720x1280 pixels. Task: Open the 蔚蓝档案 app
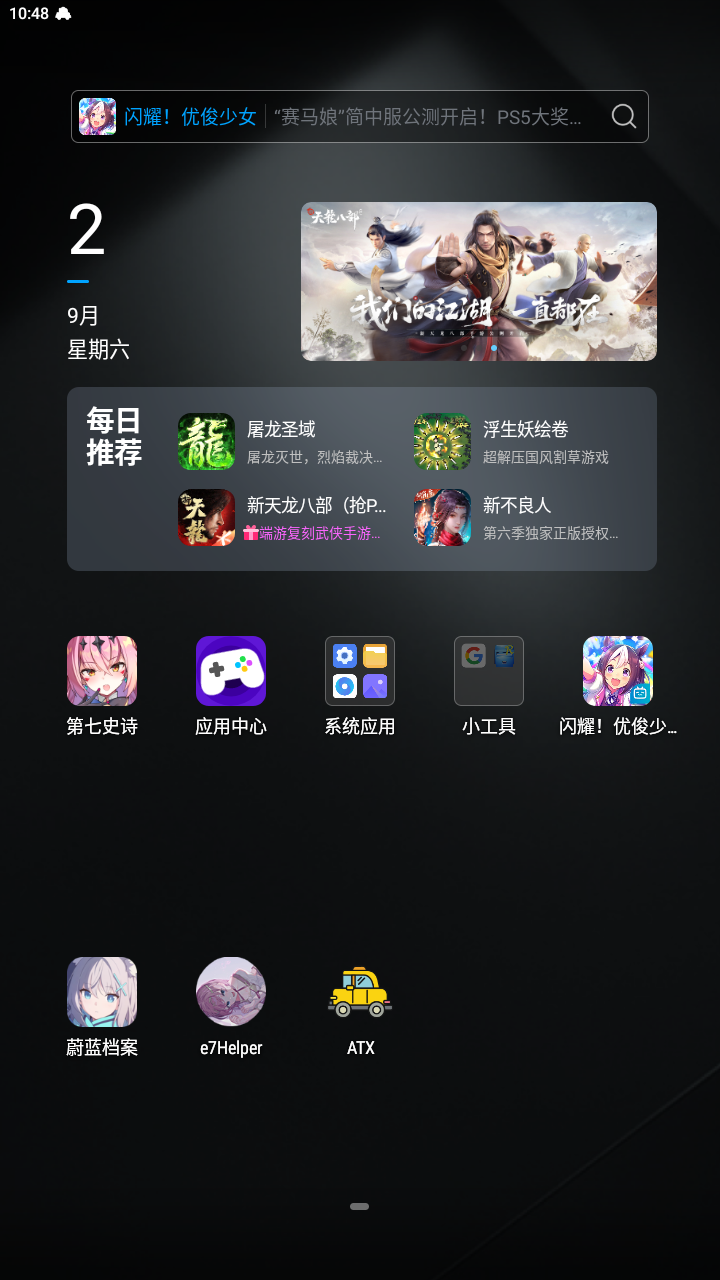[x=101, y=990]
